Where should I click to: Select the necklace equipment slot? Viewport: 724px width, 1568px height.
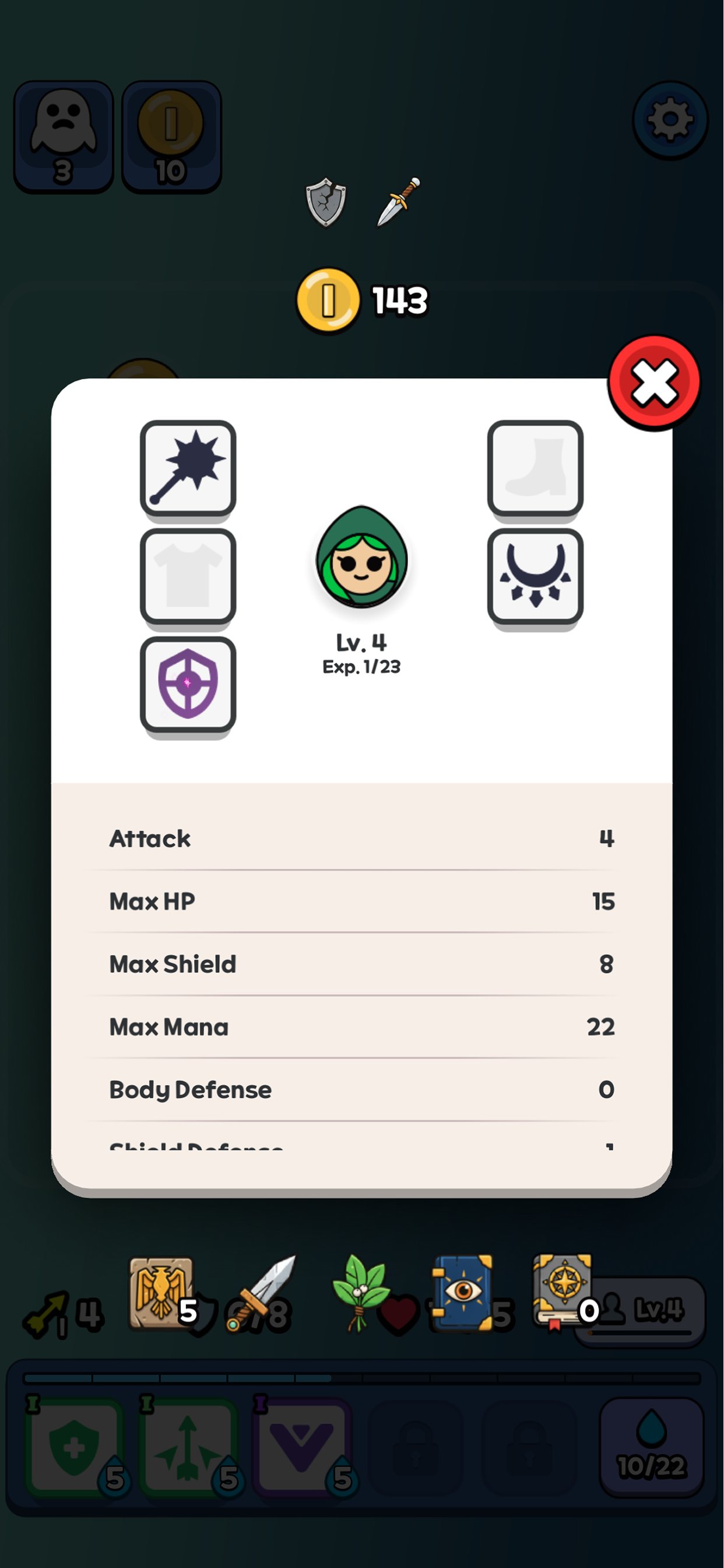coord(535,575)
